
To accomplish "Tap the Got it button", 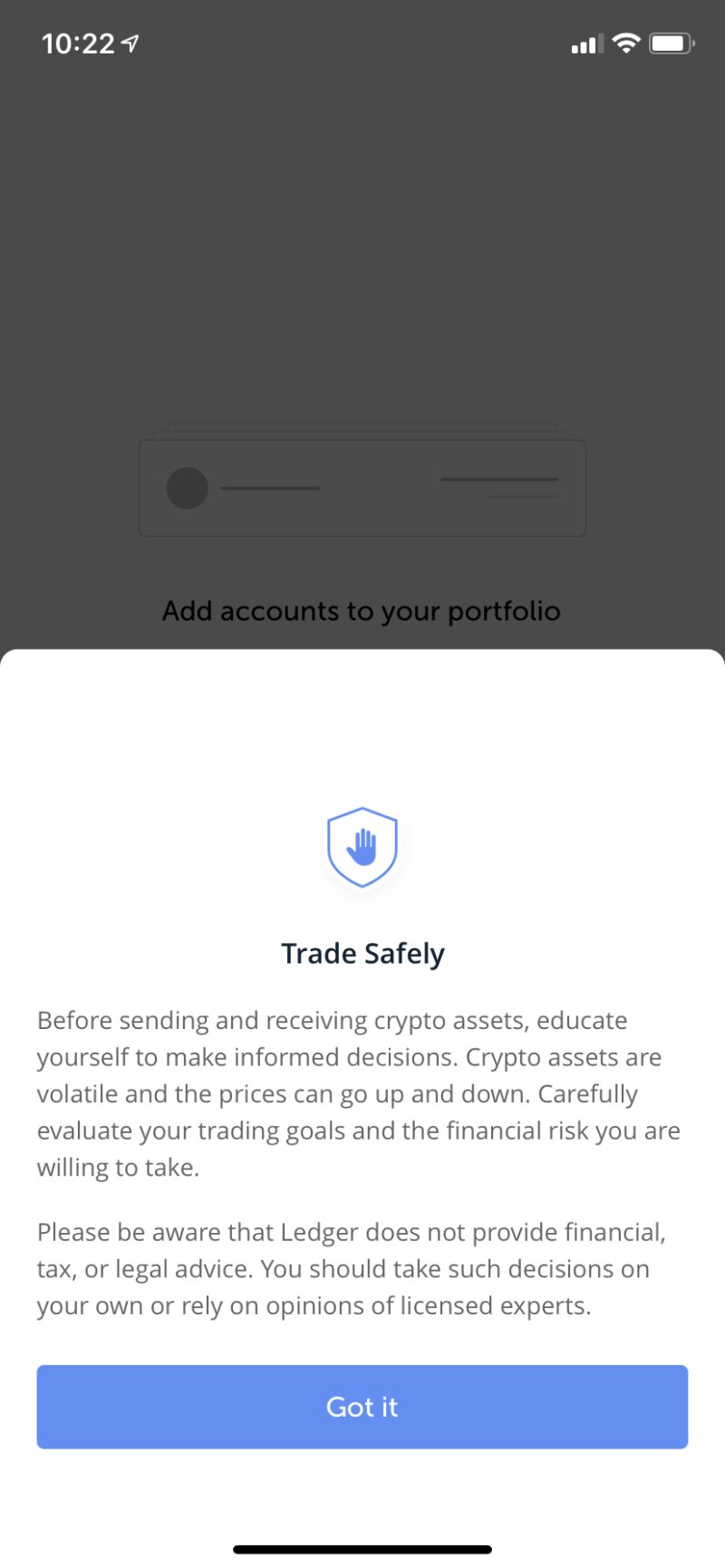I will click(x=362, y=1406).
